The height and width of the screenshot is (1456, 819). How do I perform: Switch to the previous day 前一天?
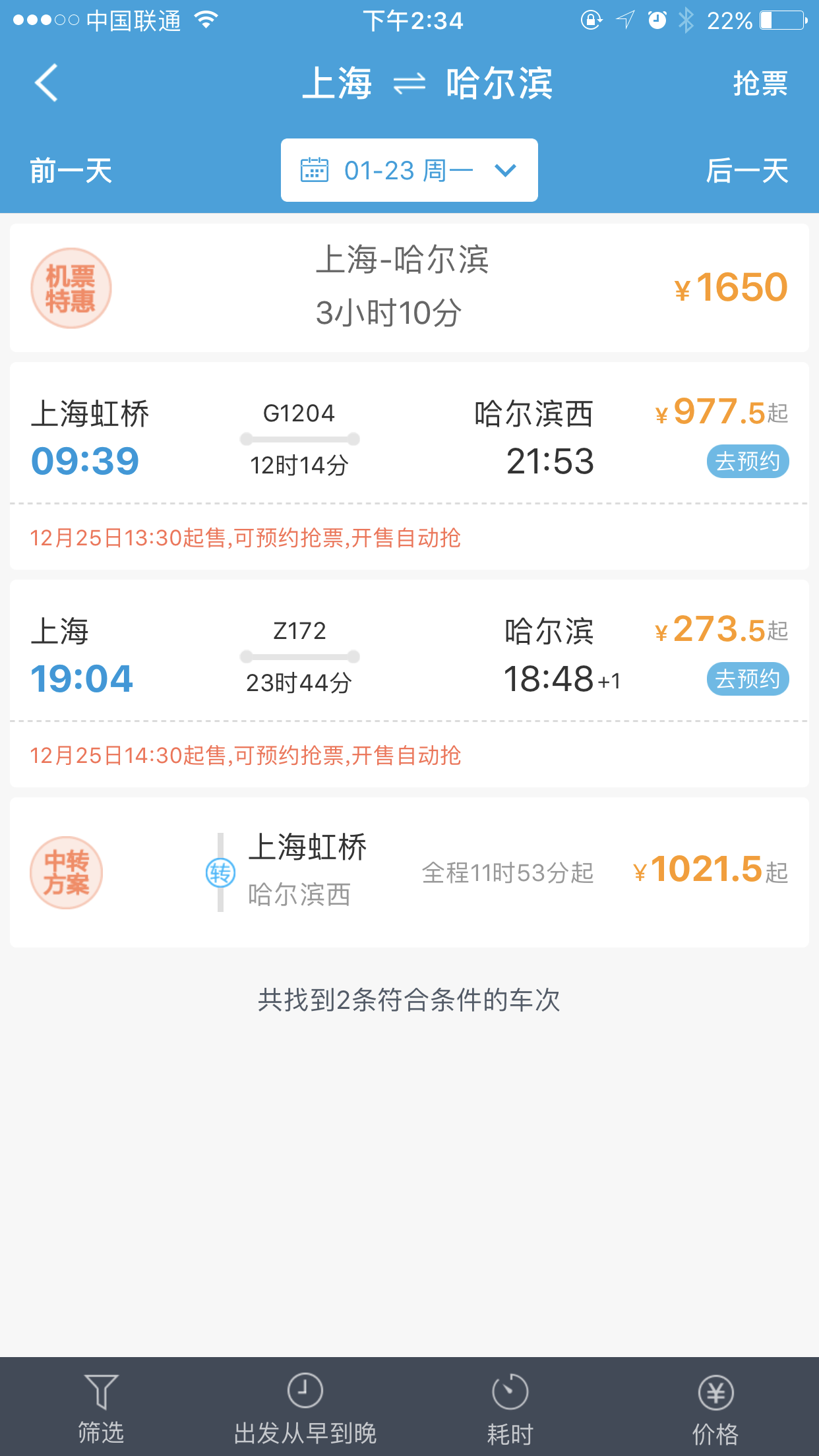click(x=71, y=171)
